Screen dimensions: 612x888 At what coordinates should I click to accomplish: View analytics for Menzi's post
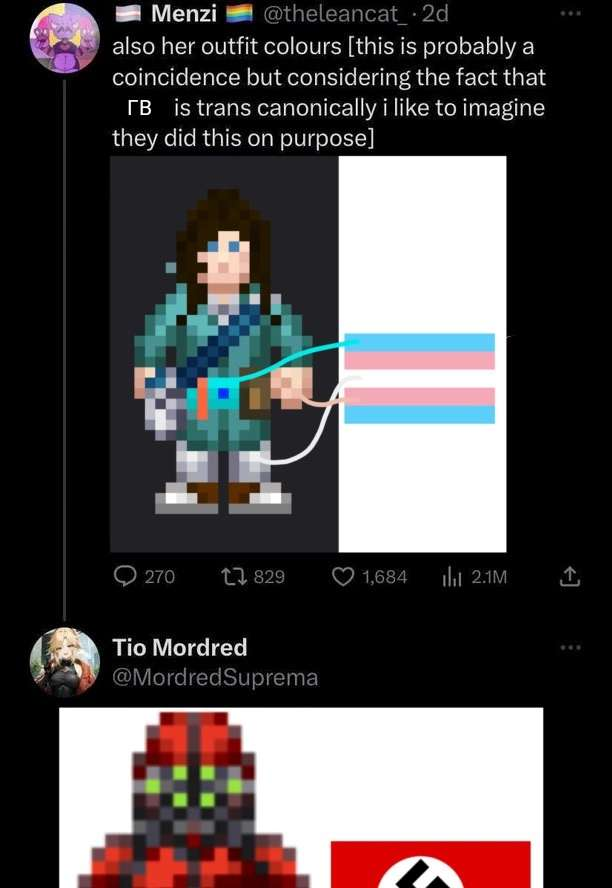click(x=451, y=576)
